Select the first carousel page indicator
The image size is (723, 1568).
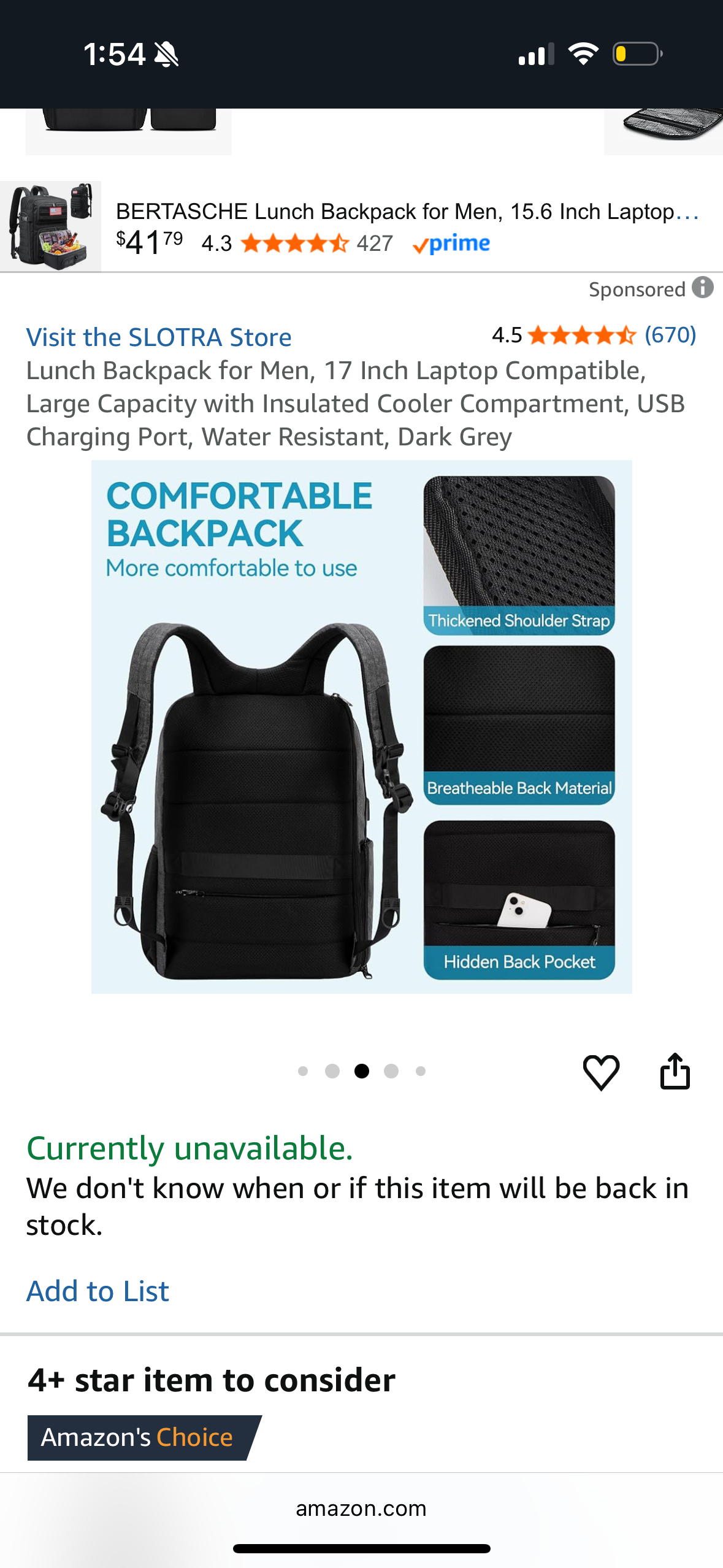point(303,1071)
